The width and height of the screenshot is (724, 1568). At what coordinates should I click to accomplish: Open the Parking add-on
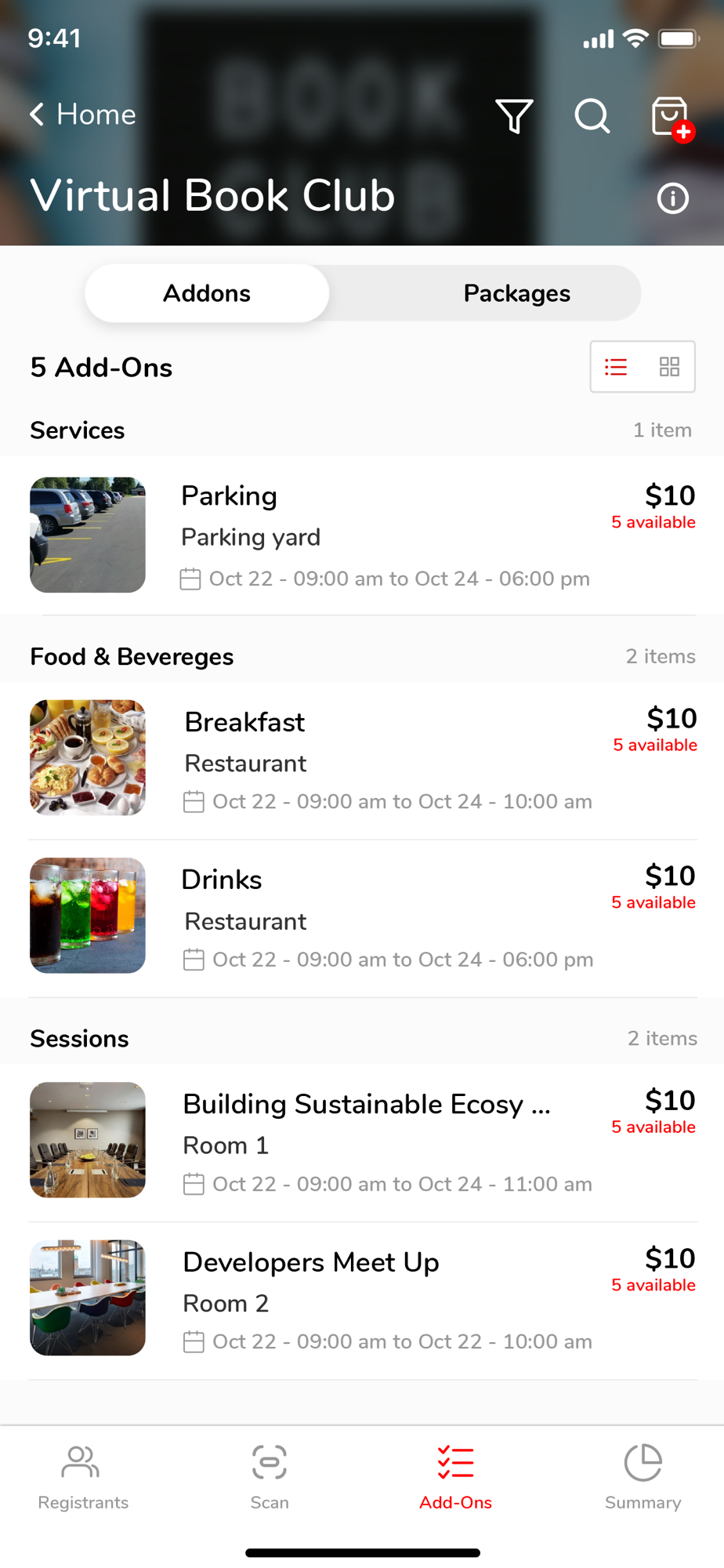(362, 535)
